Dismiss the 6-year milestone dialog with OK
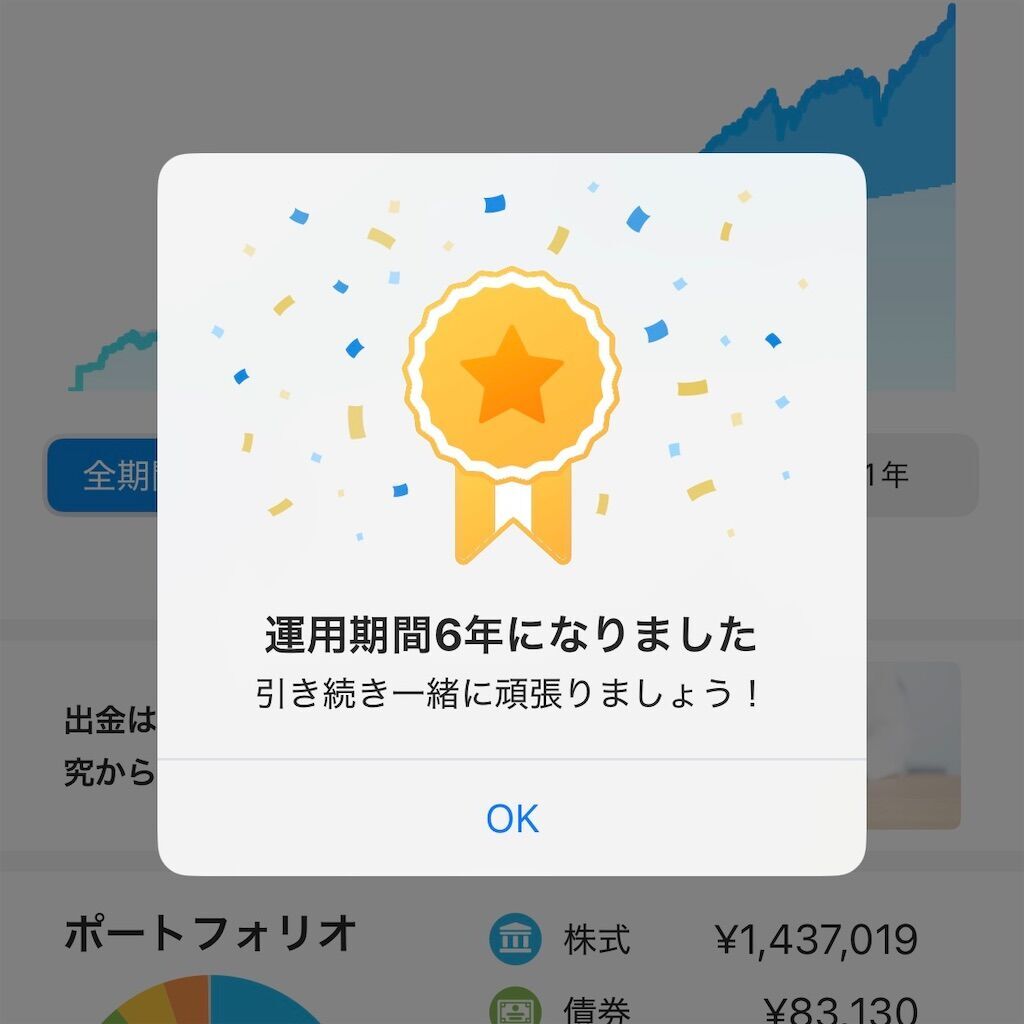The width and height of the screenshot is (1024, 1024). click(x=512, y=818)
